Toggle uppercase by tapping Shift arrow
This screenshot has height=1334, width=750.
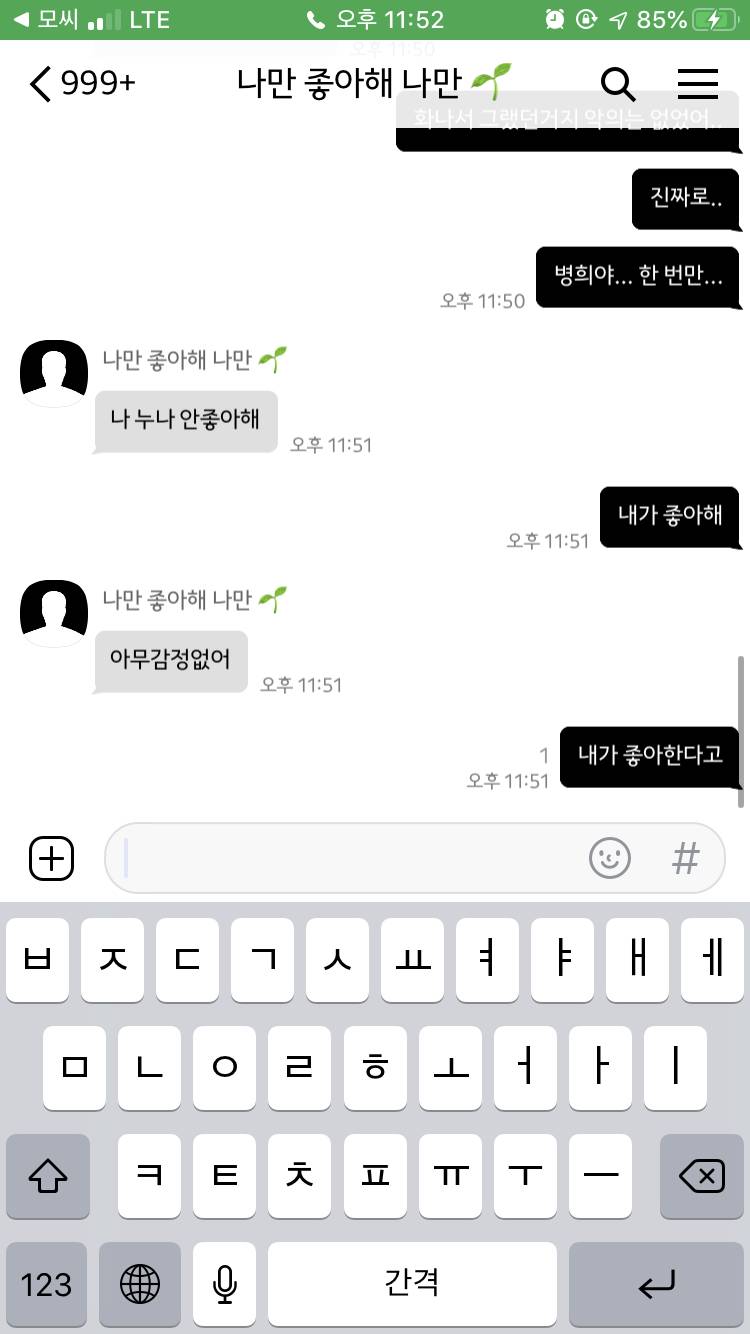47,1177
